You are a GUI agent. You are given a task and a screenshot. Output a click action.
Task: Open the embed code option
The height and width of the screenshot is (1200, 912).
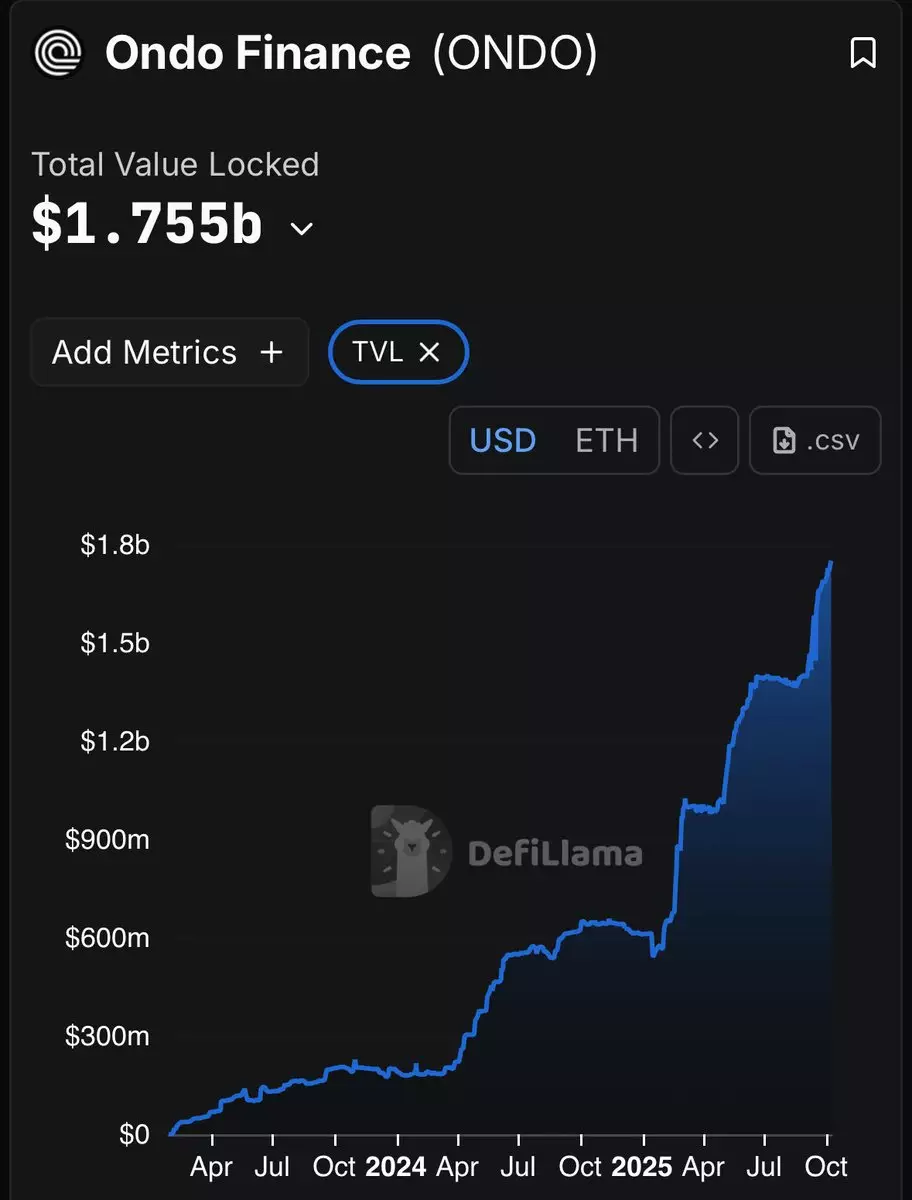pos(705,440)
